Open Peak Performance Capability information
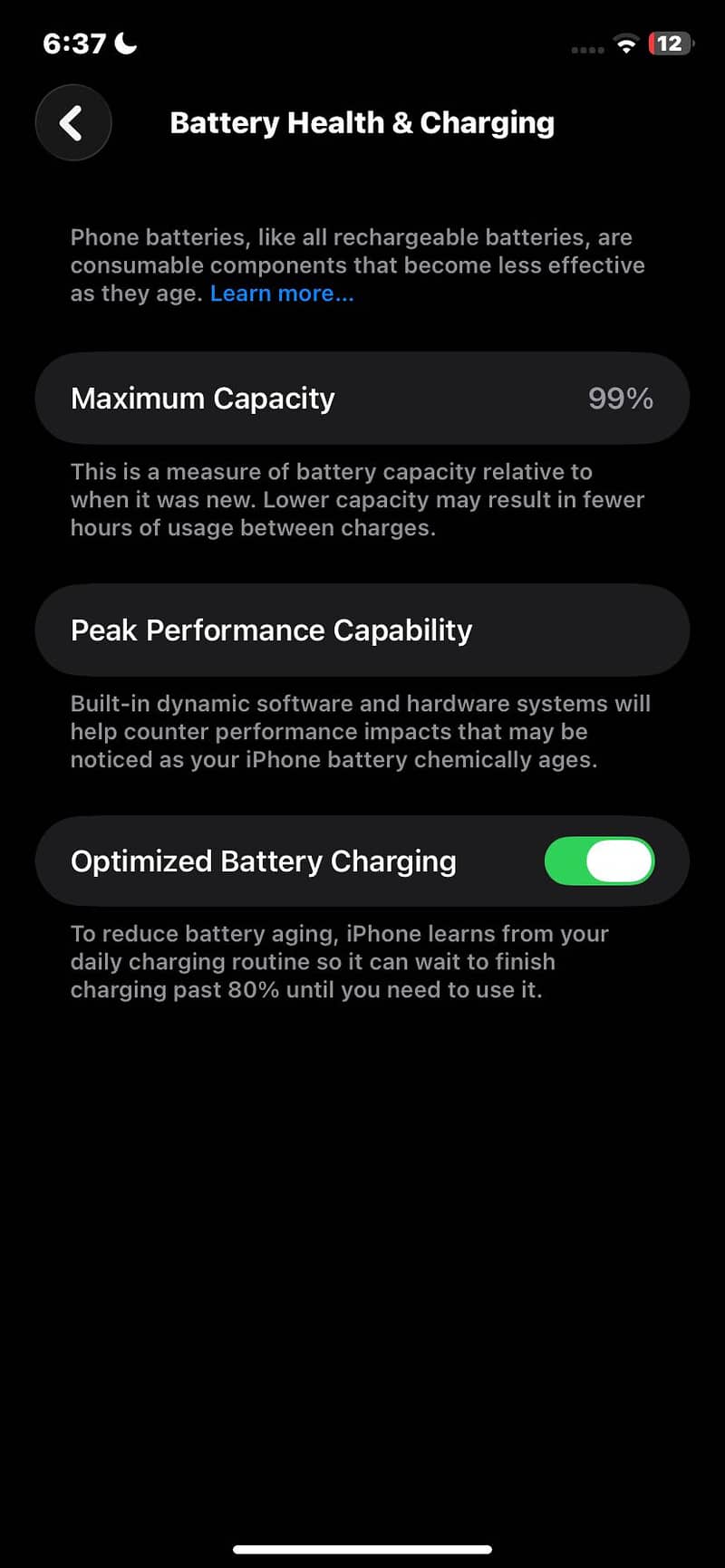Screen dimensions: 725x1568 pyautogui.click(x=362, y=630)
